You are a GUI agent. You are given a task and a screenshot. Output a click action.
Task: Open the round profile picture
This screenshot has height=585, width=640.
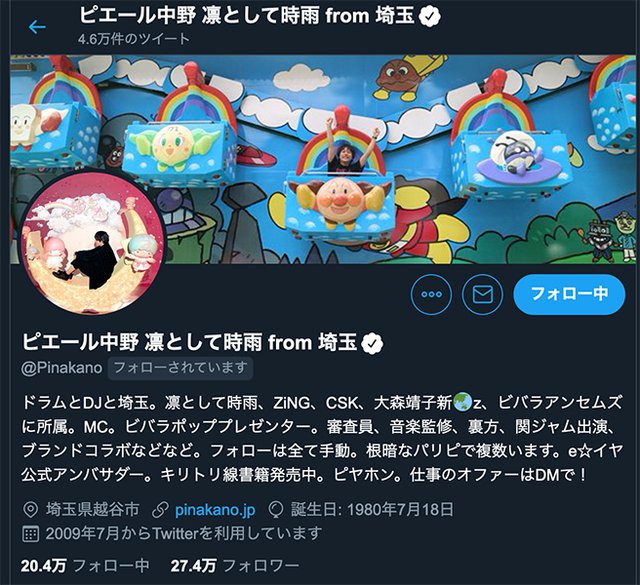click(x=93, y=246)
